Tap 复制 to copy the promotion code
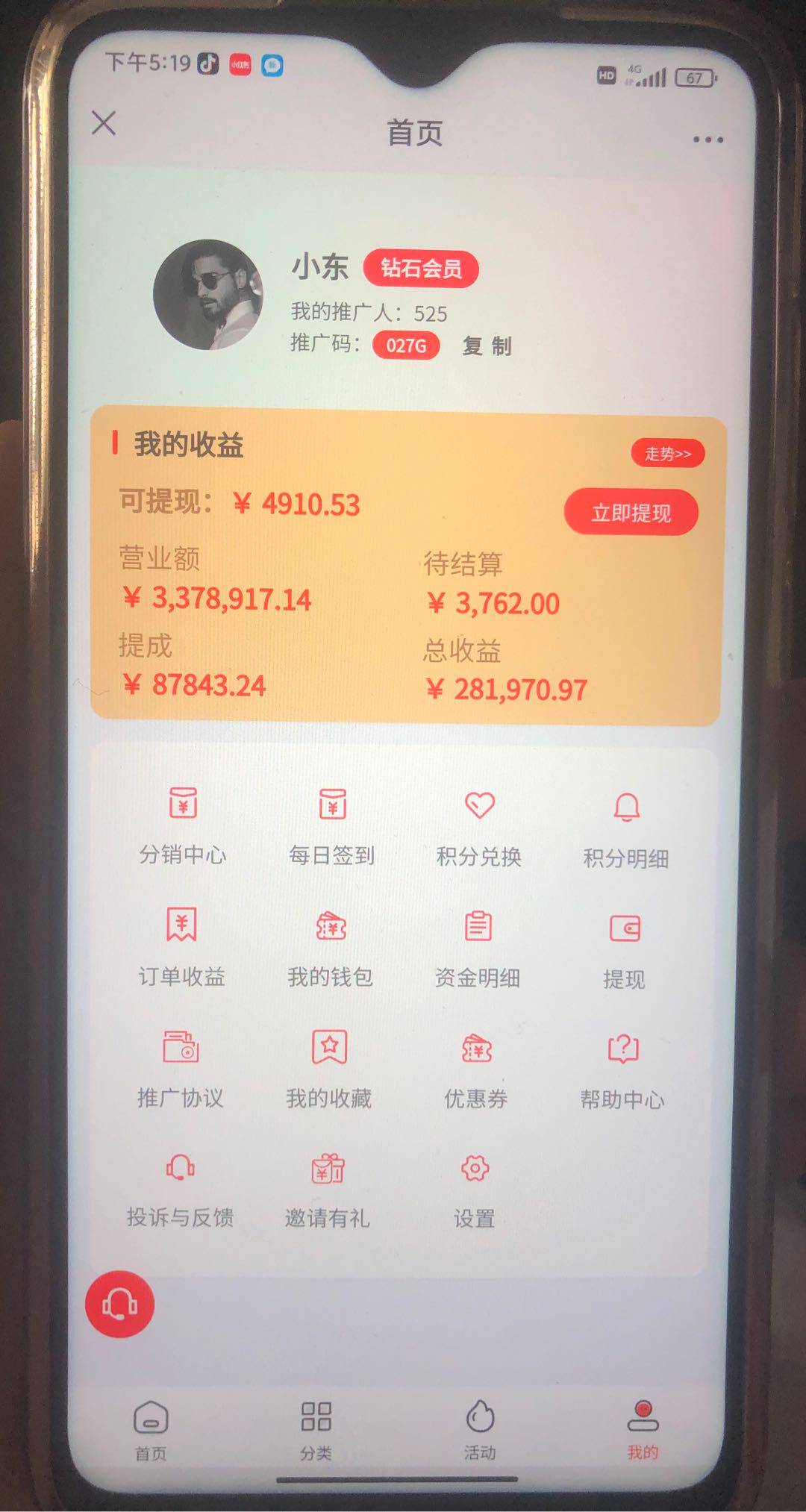This screenshot has height=1512, width=806. pos(487,346)
